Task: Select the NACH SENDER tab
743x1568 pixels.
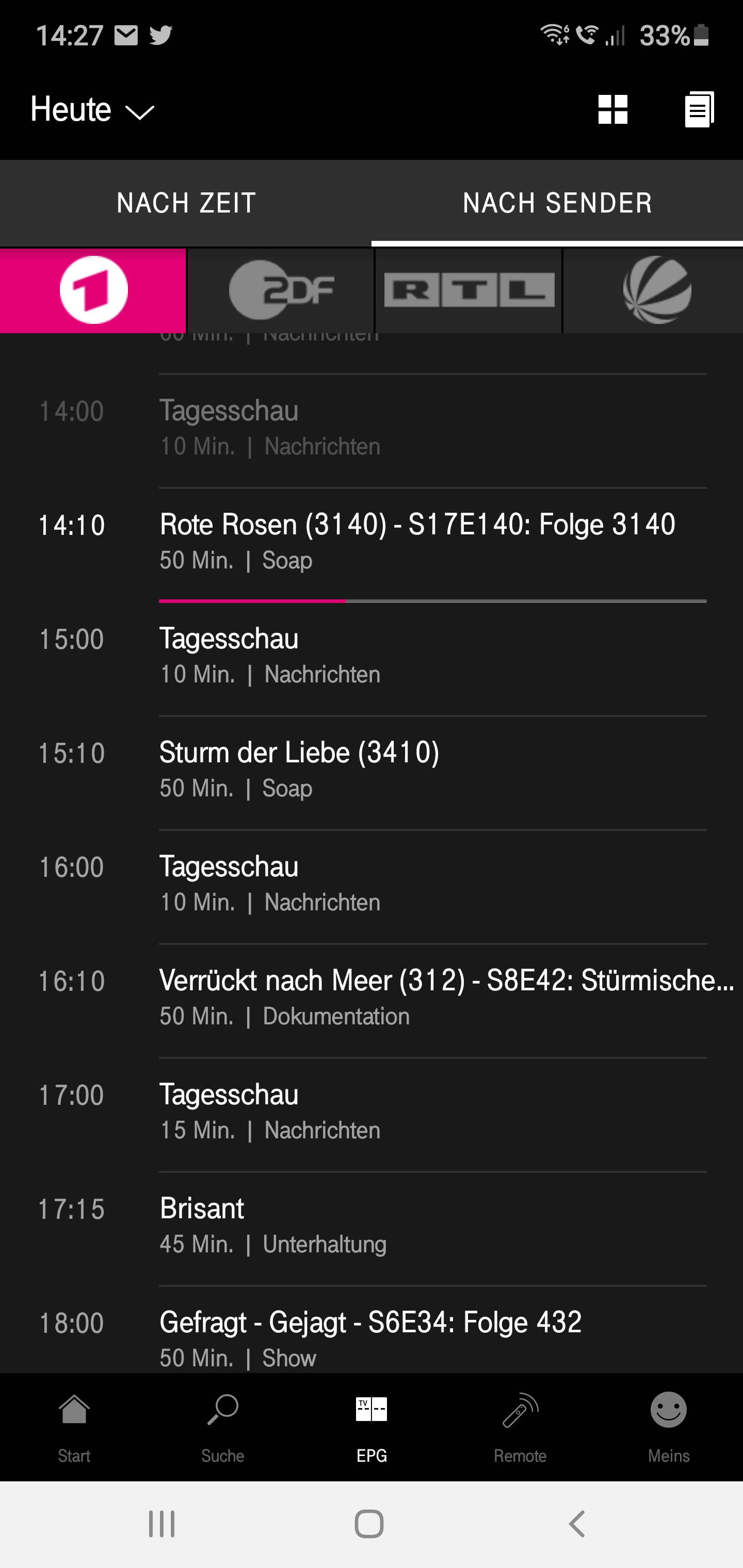Action: pos(557,203)
